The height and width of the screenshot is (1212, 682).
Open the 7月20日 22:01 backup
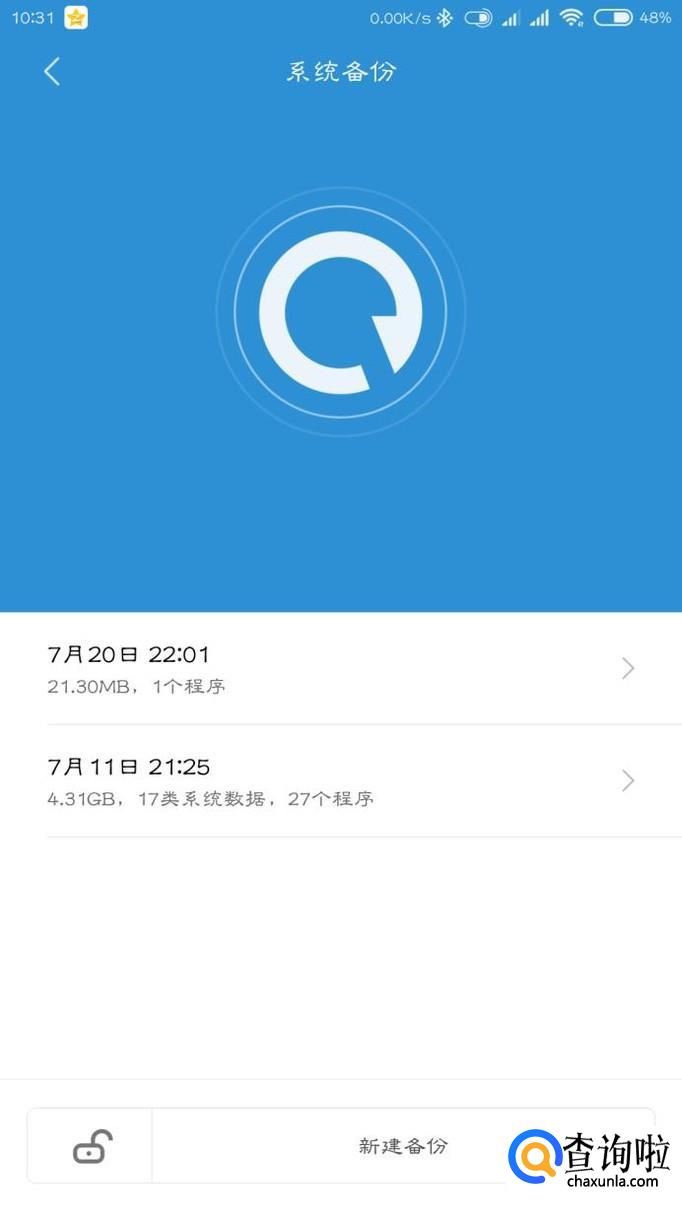click(x=340, y=669)
